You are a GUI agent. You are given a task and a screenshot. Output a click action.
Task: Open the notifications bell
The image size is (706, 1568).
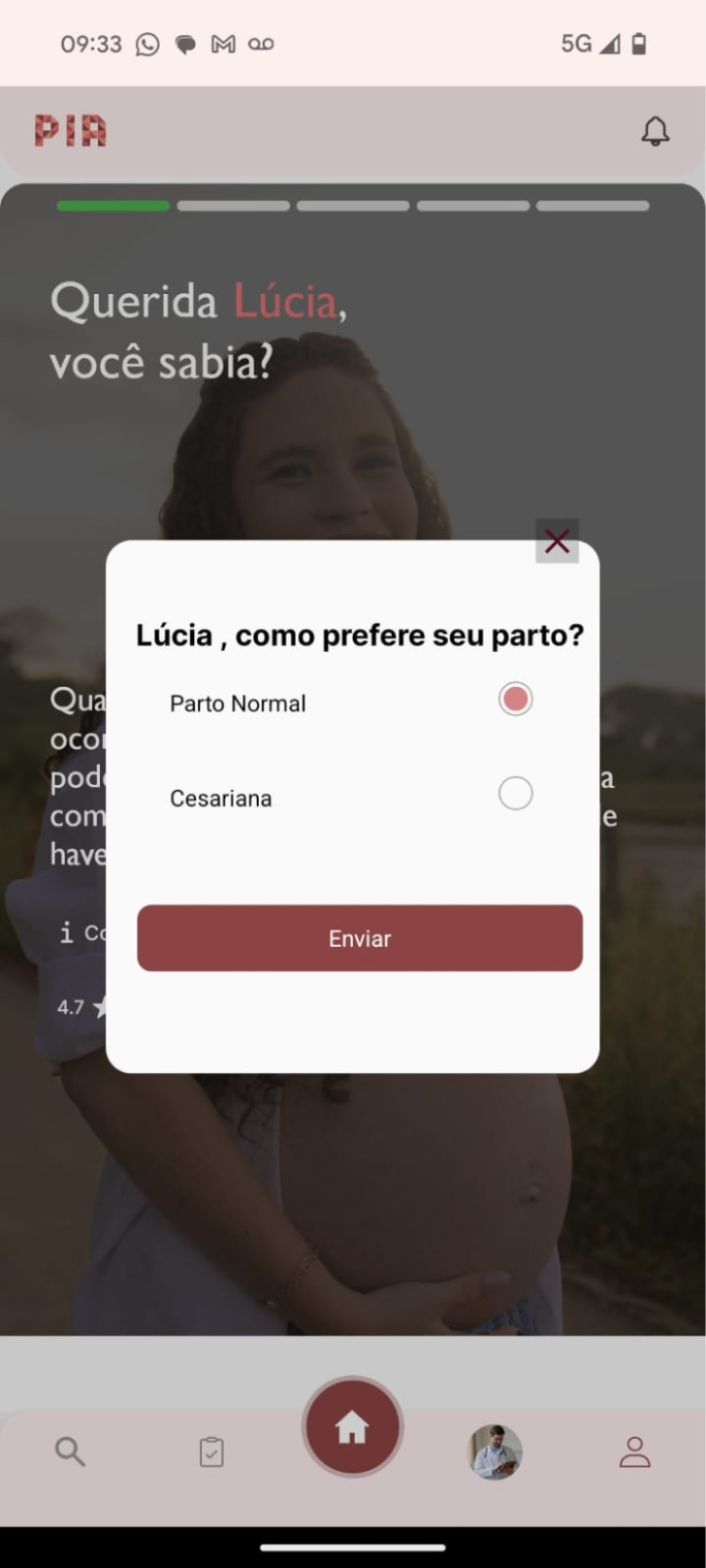655,131
